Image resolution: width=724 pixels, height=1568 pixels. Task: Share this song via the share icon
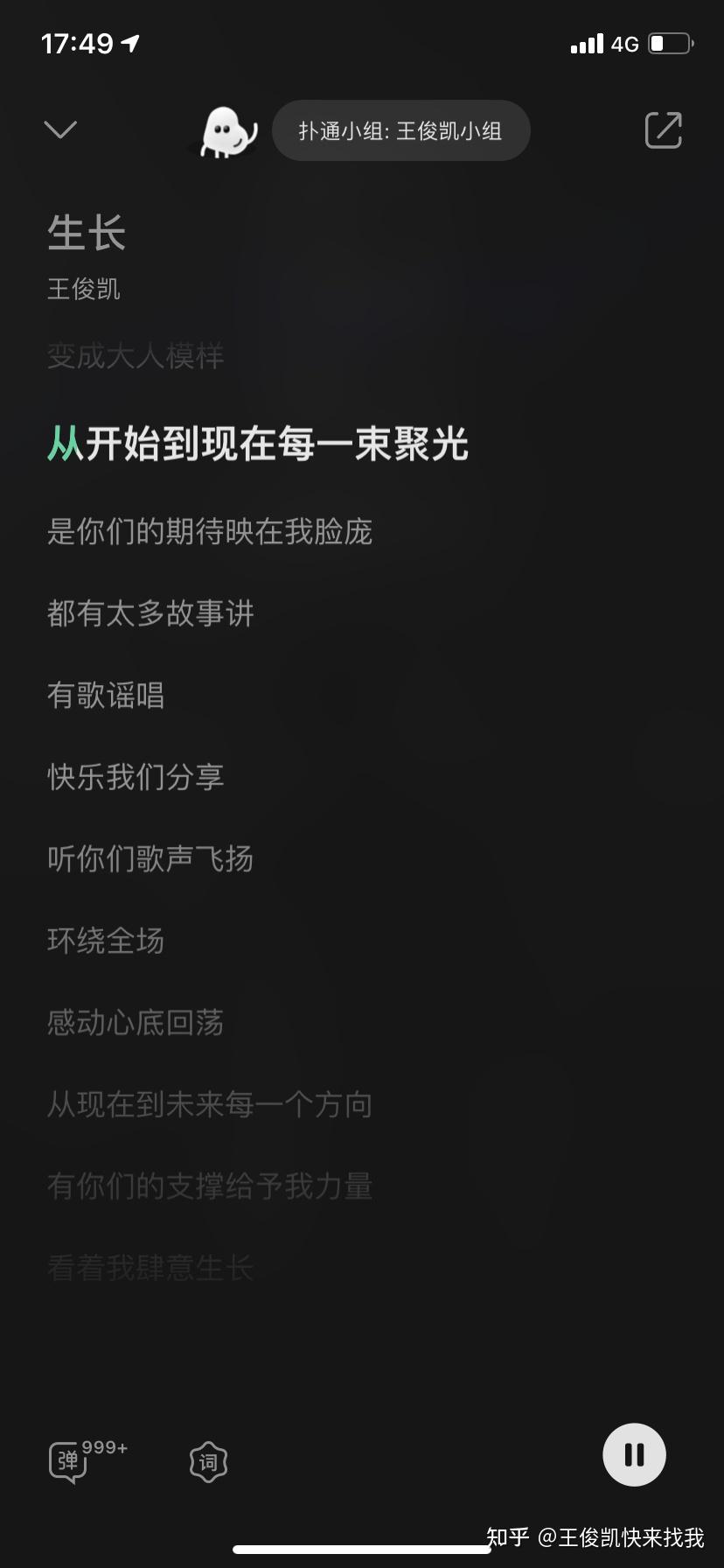[x=663, y=130]
